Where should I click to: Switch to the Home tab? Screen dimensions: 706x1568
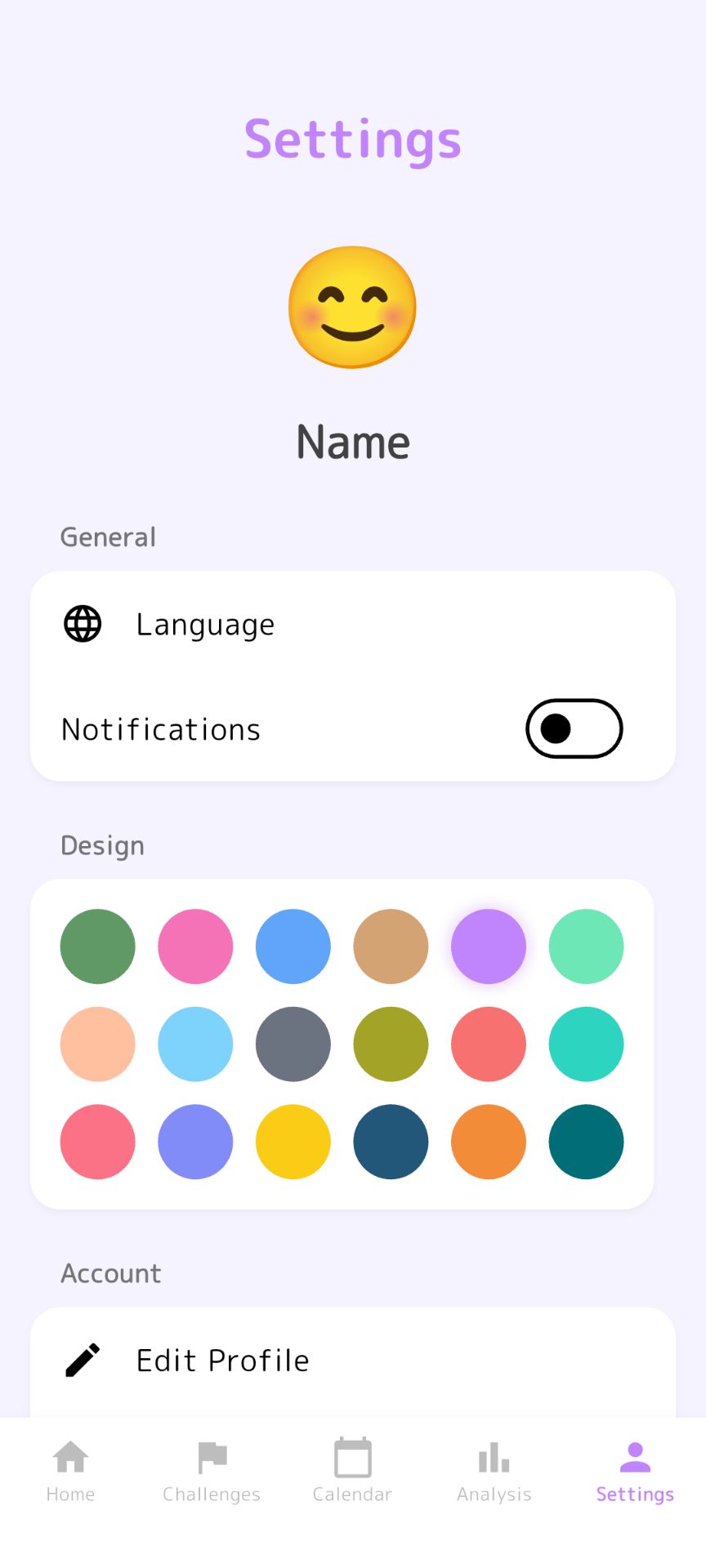pos(70,1470)
